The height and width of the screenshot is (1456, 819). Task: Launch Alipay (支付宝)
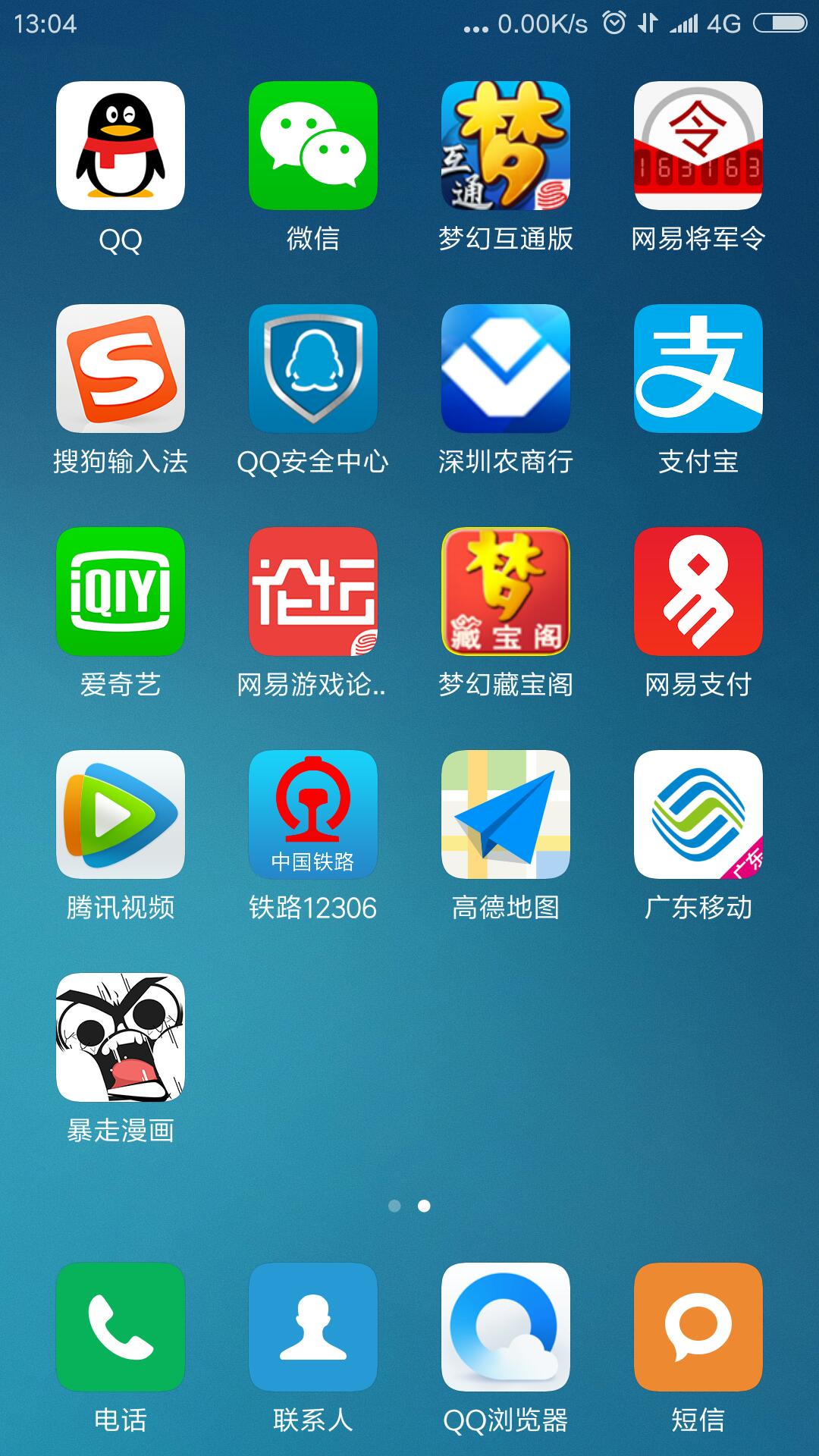[698, 369]
